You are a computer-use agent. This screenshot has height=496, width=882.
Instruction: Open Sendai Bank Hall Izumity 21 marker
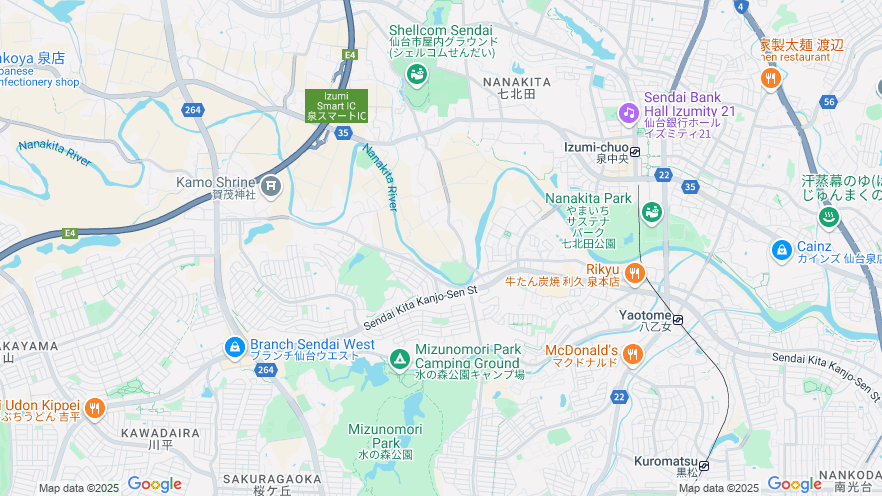click(629, 112)
